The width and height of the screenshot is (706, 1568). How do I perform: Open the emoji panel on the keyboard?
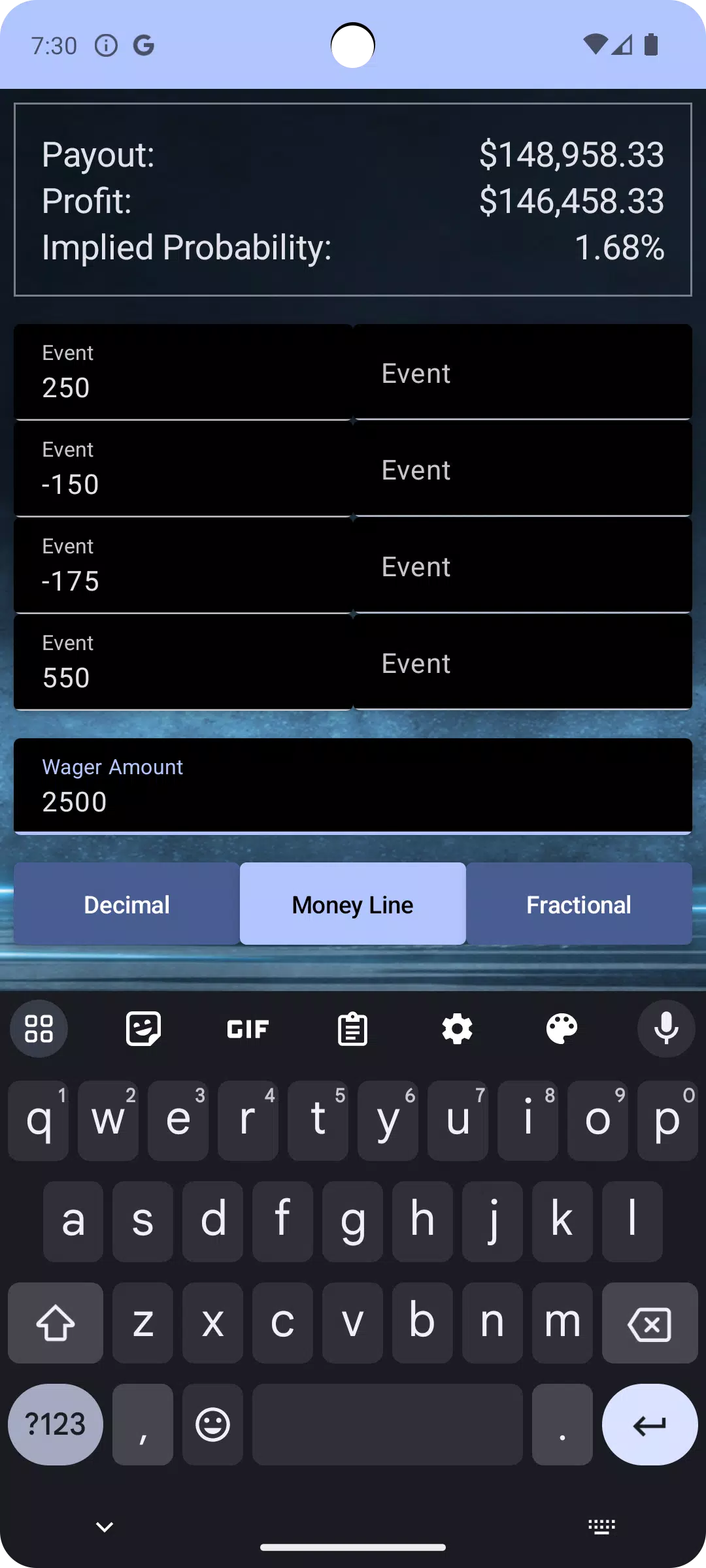coord(212,1424)
